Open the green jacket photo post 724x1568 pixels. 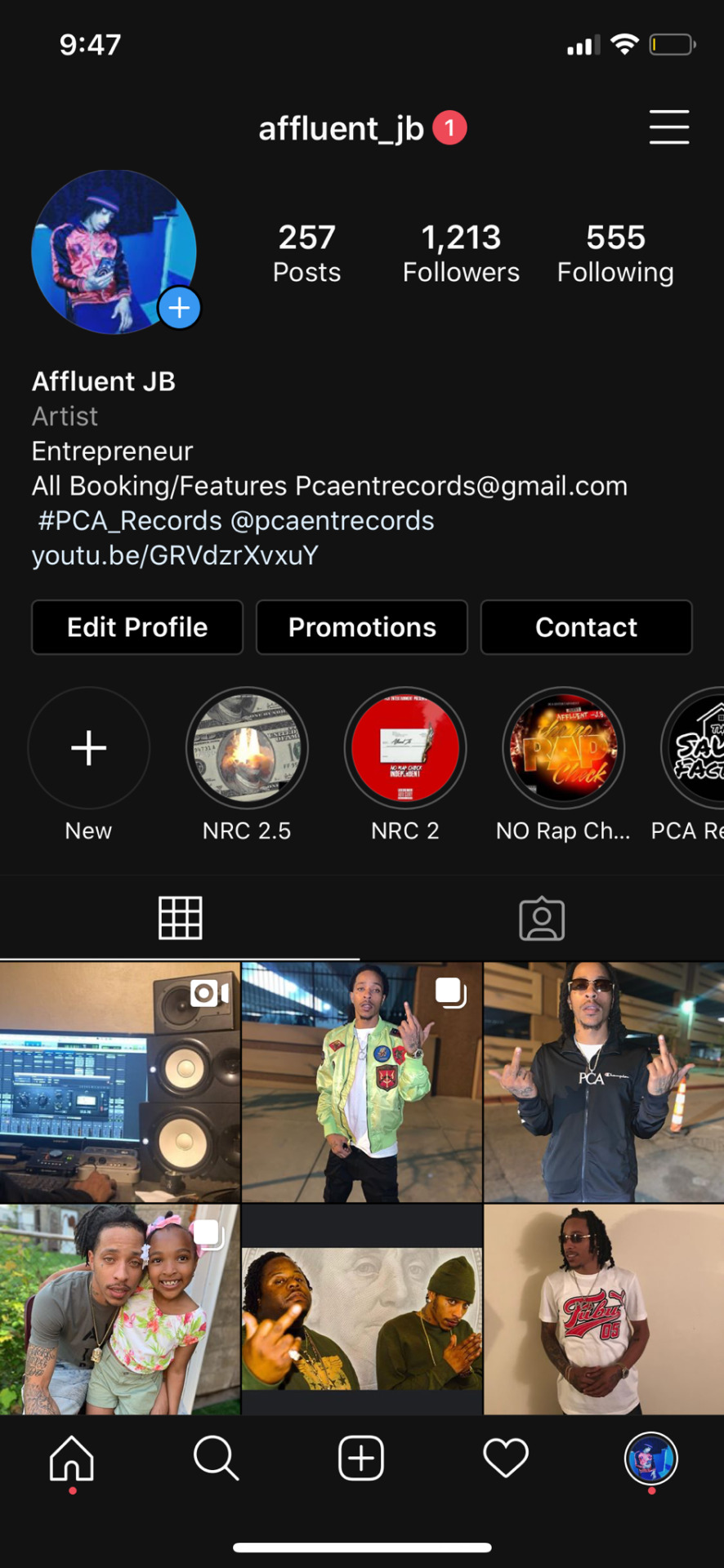pyautogui.click(x=362, y=1082)
